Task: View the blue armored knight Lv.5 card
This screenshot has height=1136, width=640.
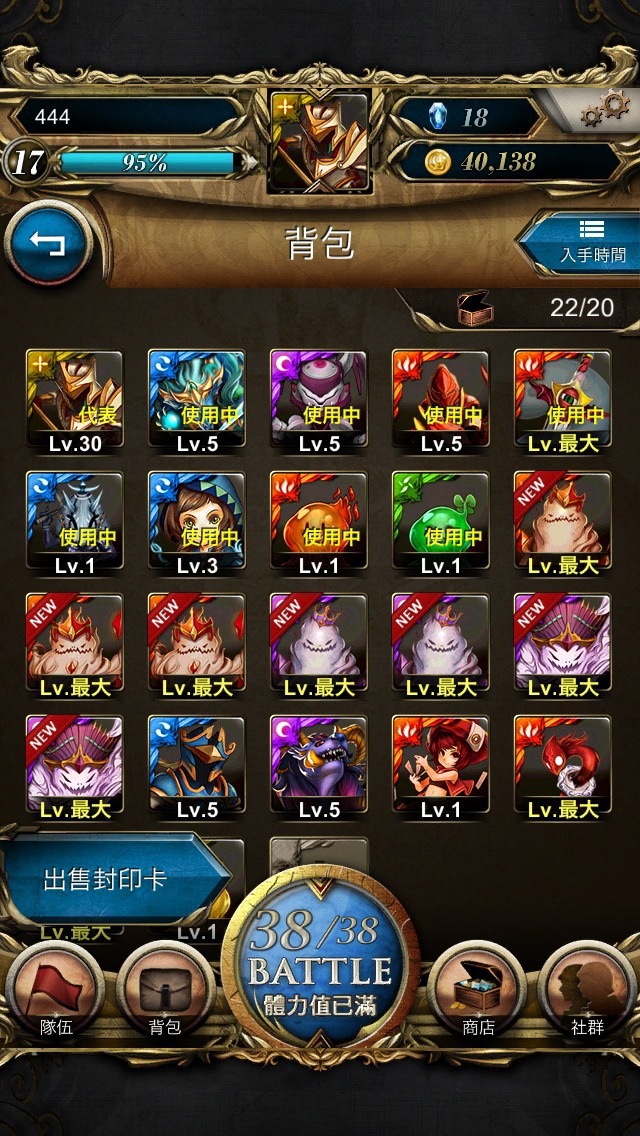Action: click(196, 767)
